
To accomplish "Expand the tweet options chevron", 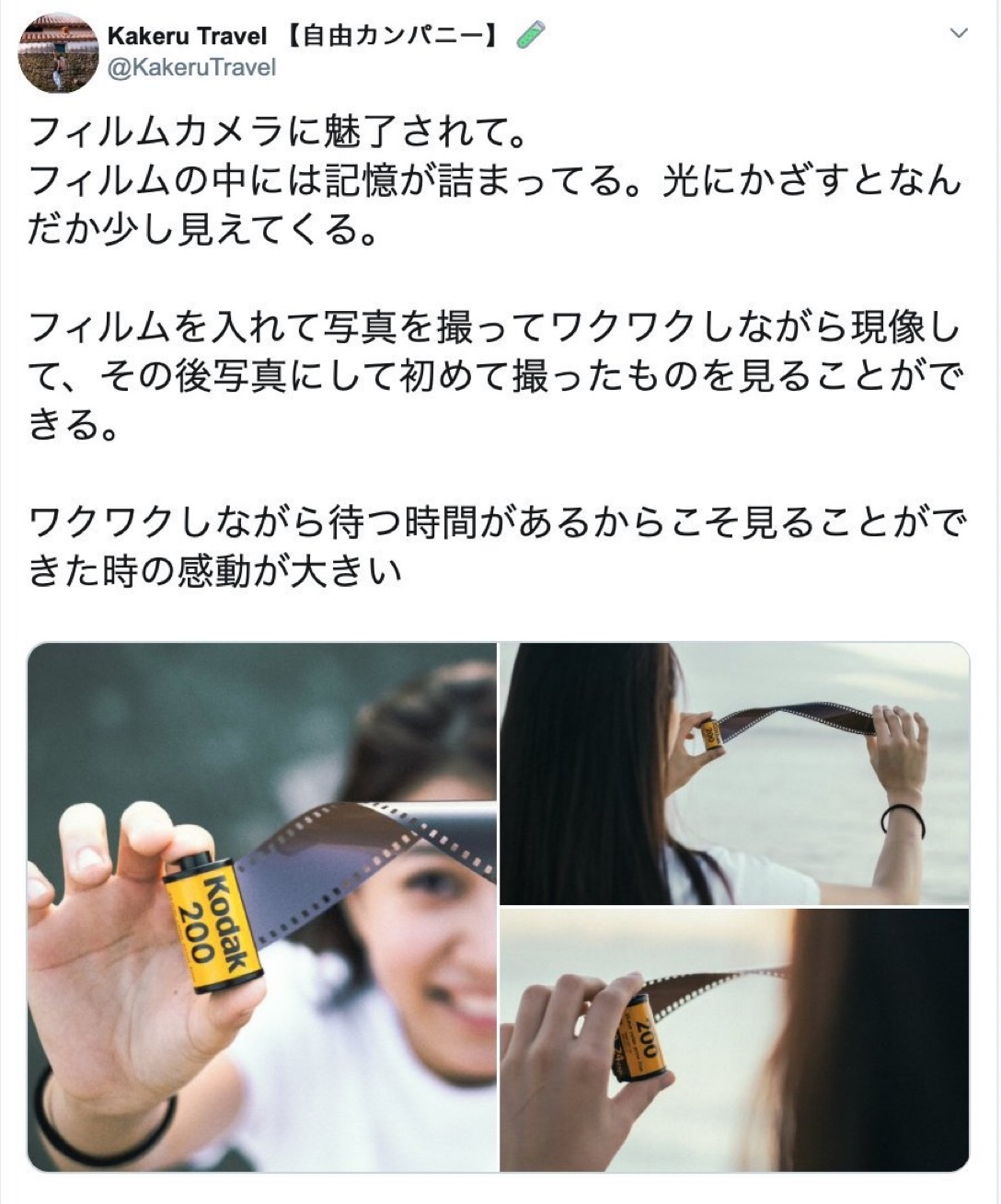I will 959,34.
